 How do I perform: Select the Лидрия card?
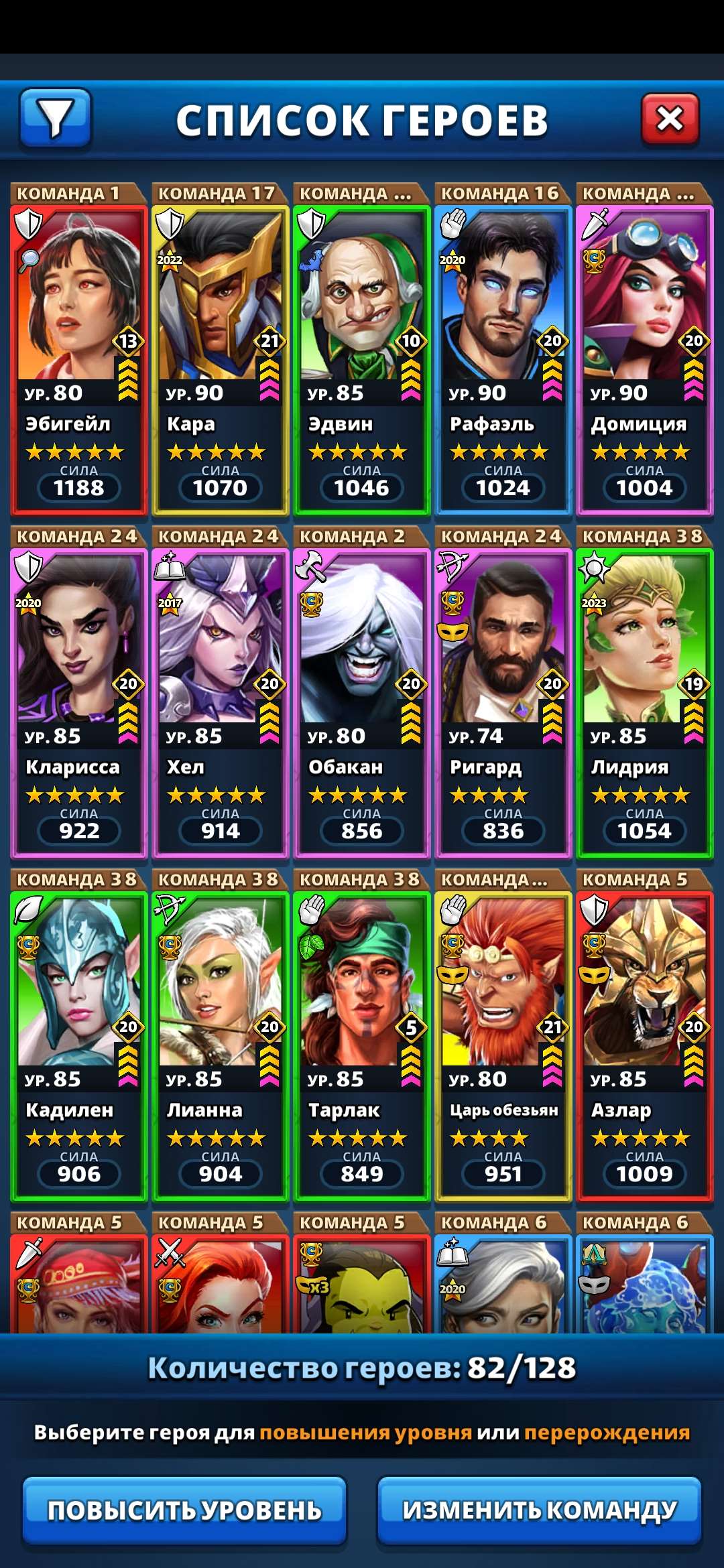tap(644, 704)
